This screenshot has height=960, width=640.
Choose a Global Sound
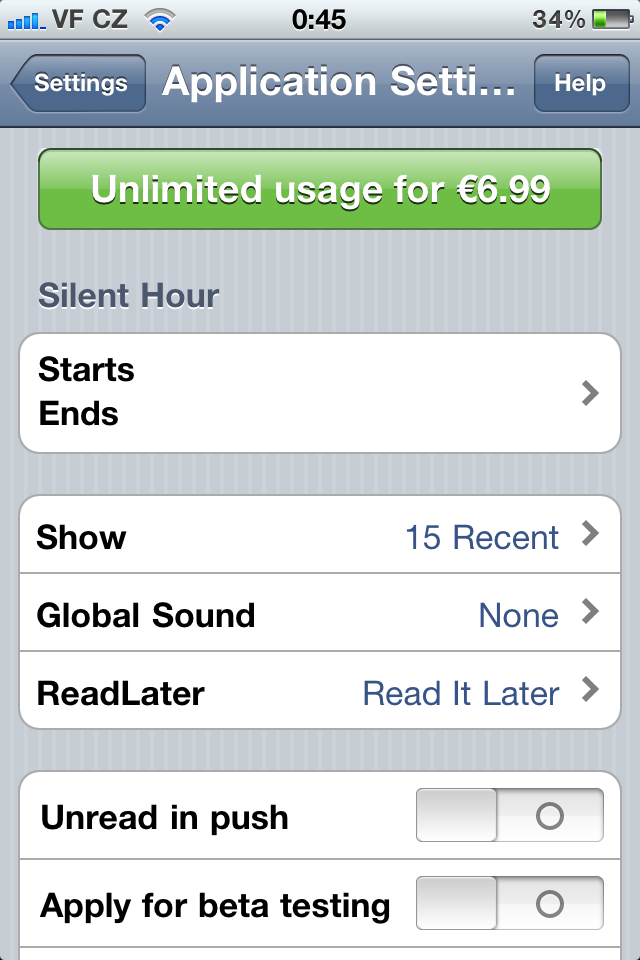[x=320, y=614]
